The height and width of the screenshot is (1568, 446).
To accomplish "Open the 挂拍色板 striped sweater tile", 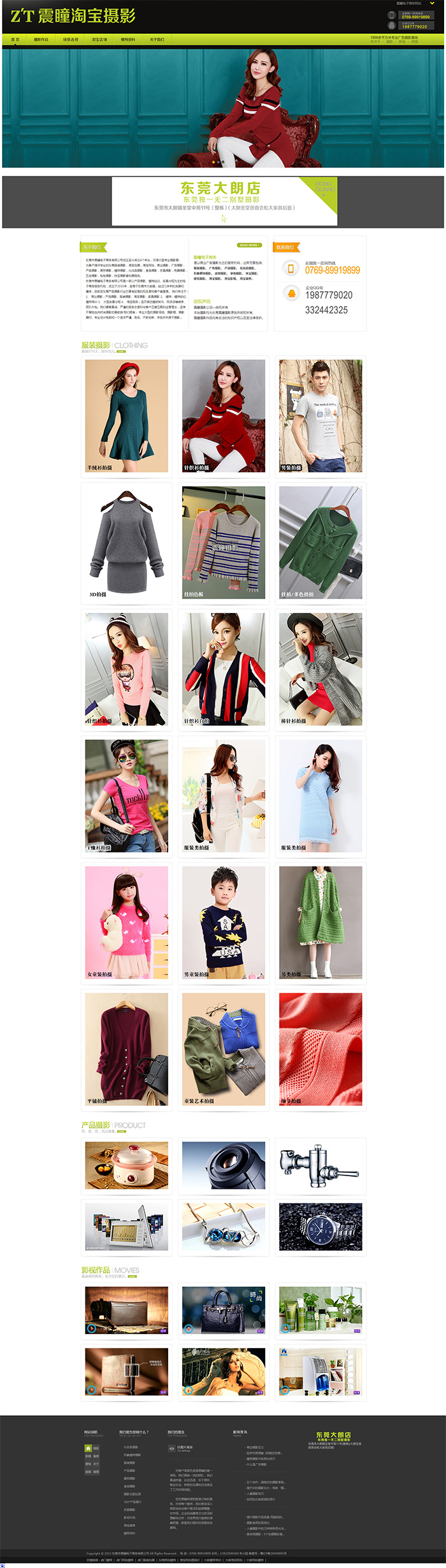I will tap(224, 542).
